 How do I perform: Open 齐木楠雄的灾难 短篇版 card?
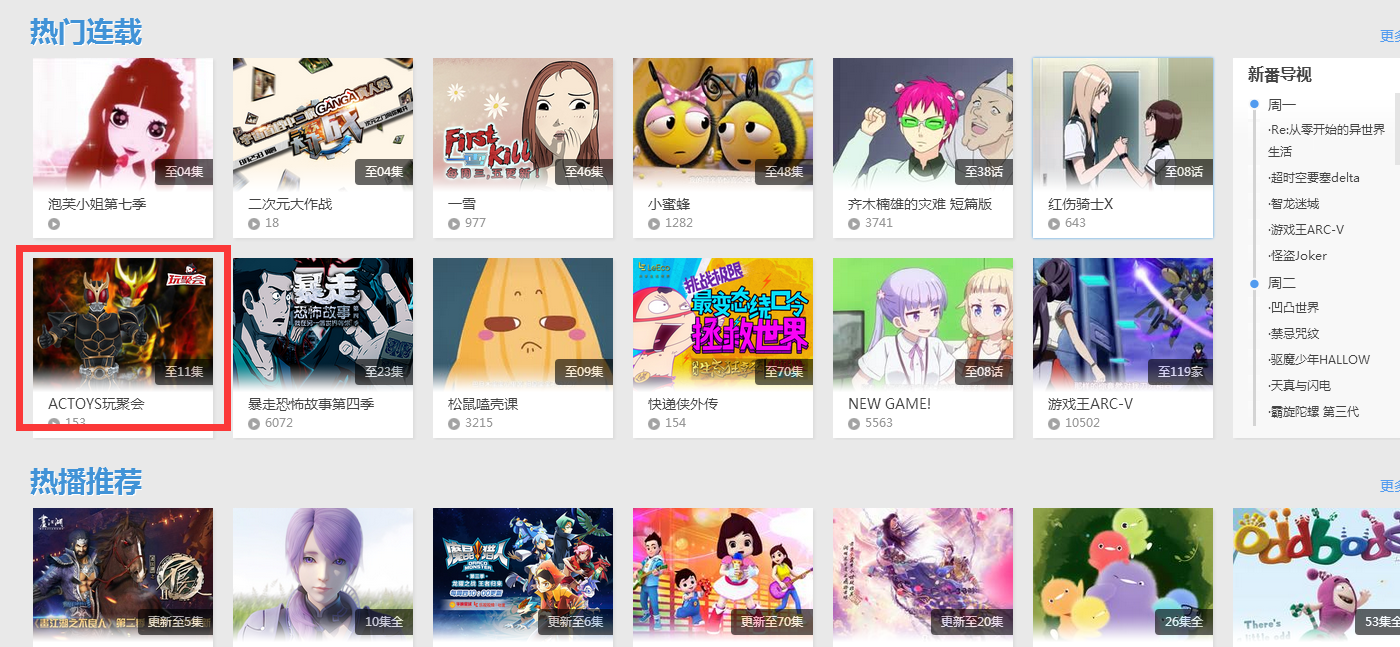(x=922, y=122)
